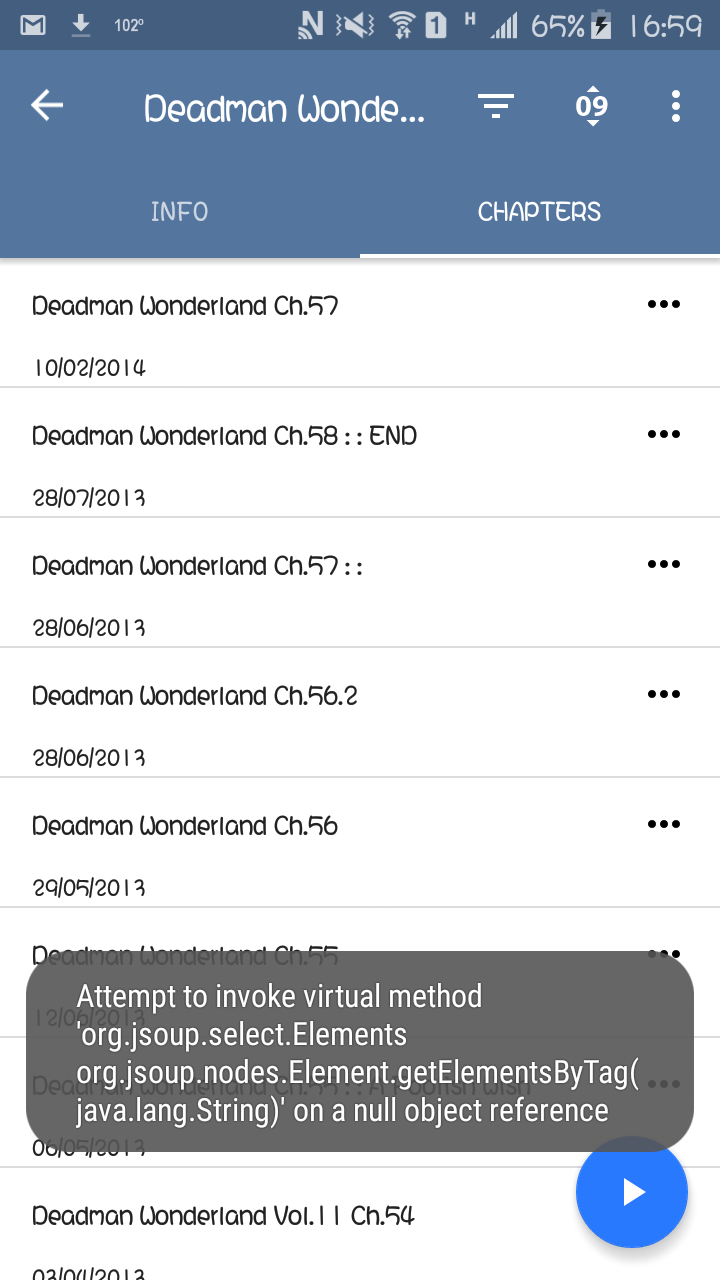Tap the blue play floating button

[x=632, y=1192]
